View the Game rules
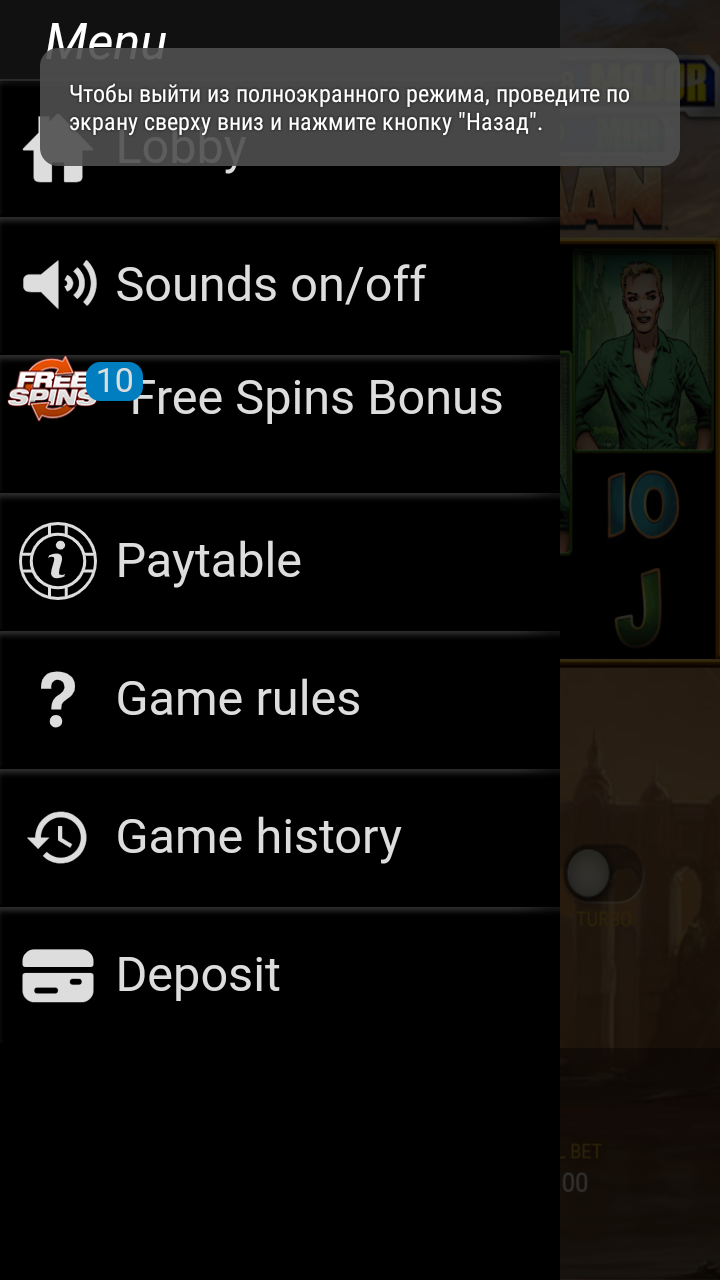 238,699
